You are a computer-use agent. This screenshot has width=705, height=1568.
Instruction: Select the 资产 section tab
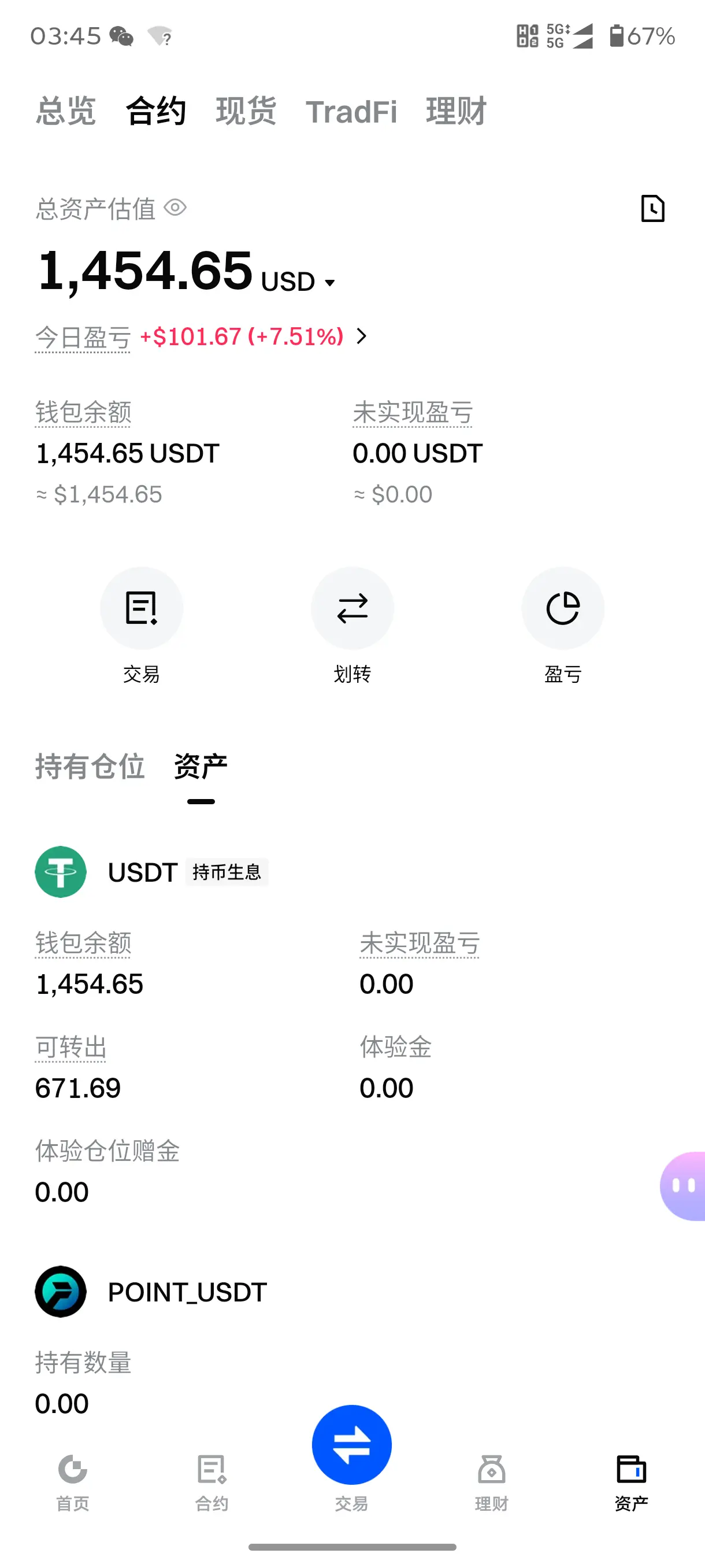coord(201,766)
